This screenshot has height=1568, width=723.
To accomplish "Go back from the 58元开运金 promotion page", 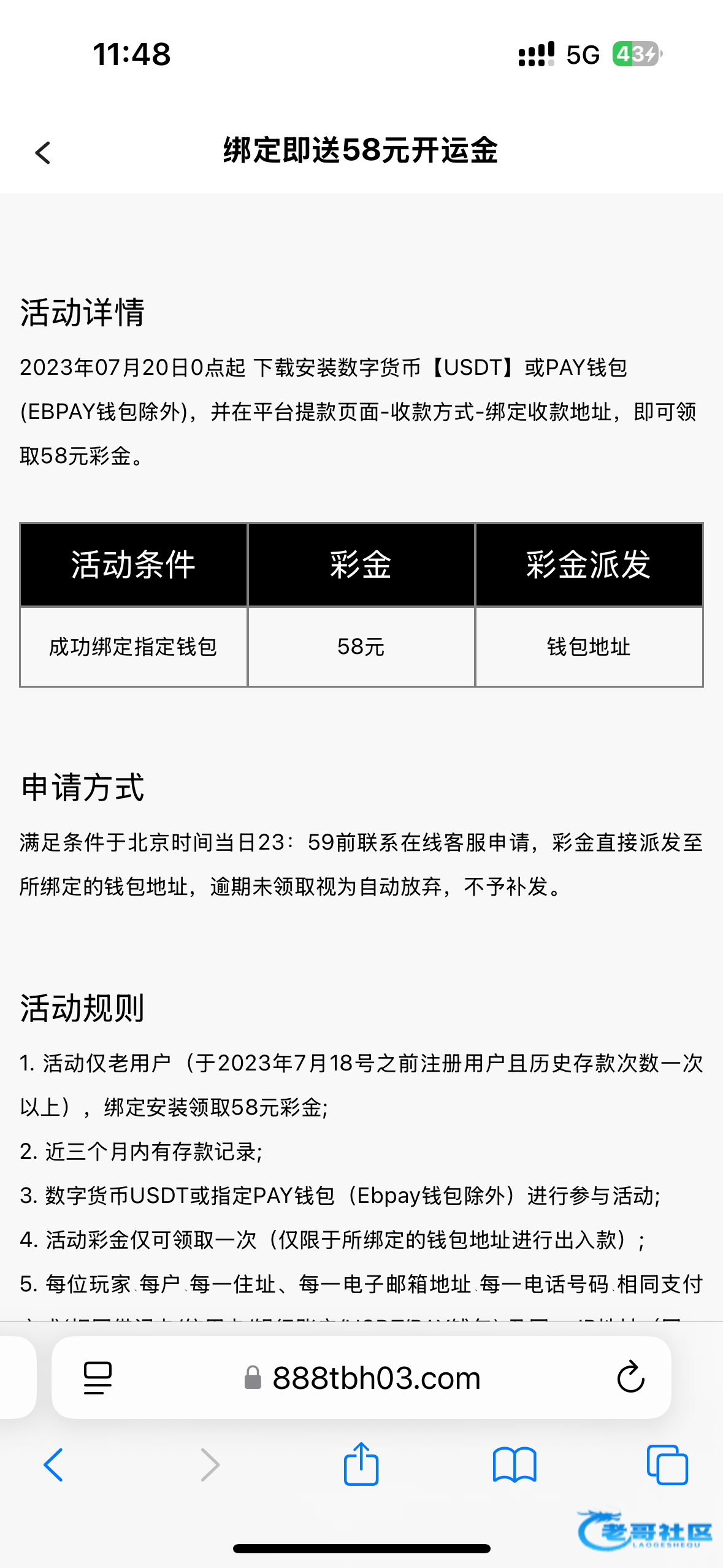I will pyautogui.click(x=43, y=153).
